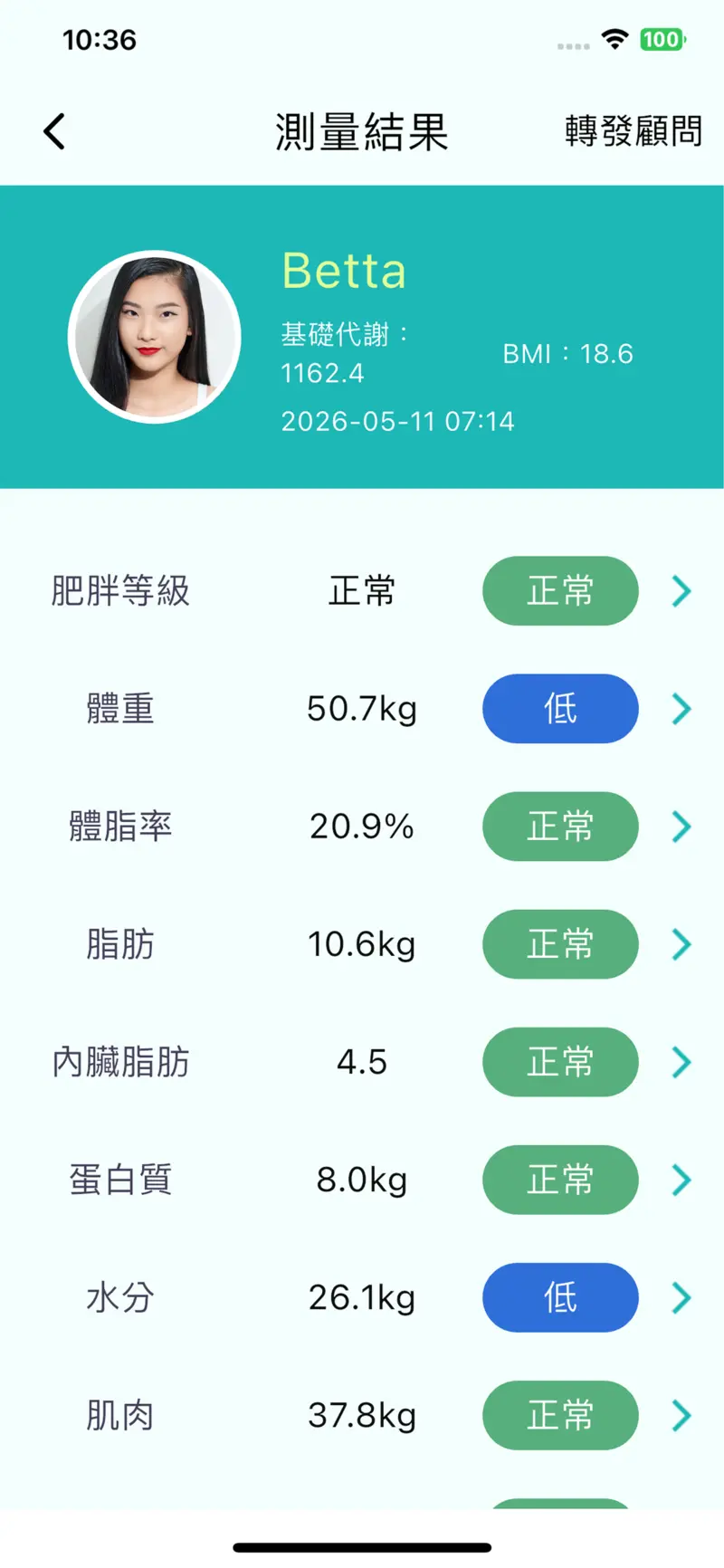724x1568 pixels.
Task: Open the 脂肪 10.6kg row
Action: [362, 944]
